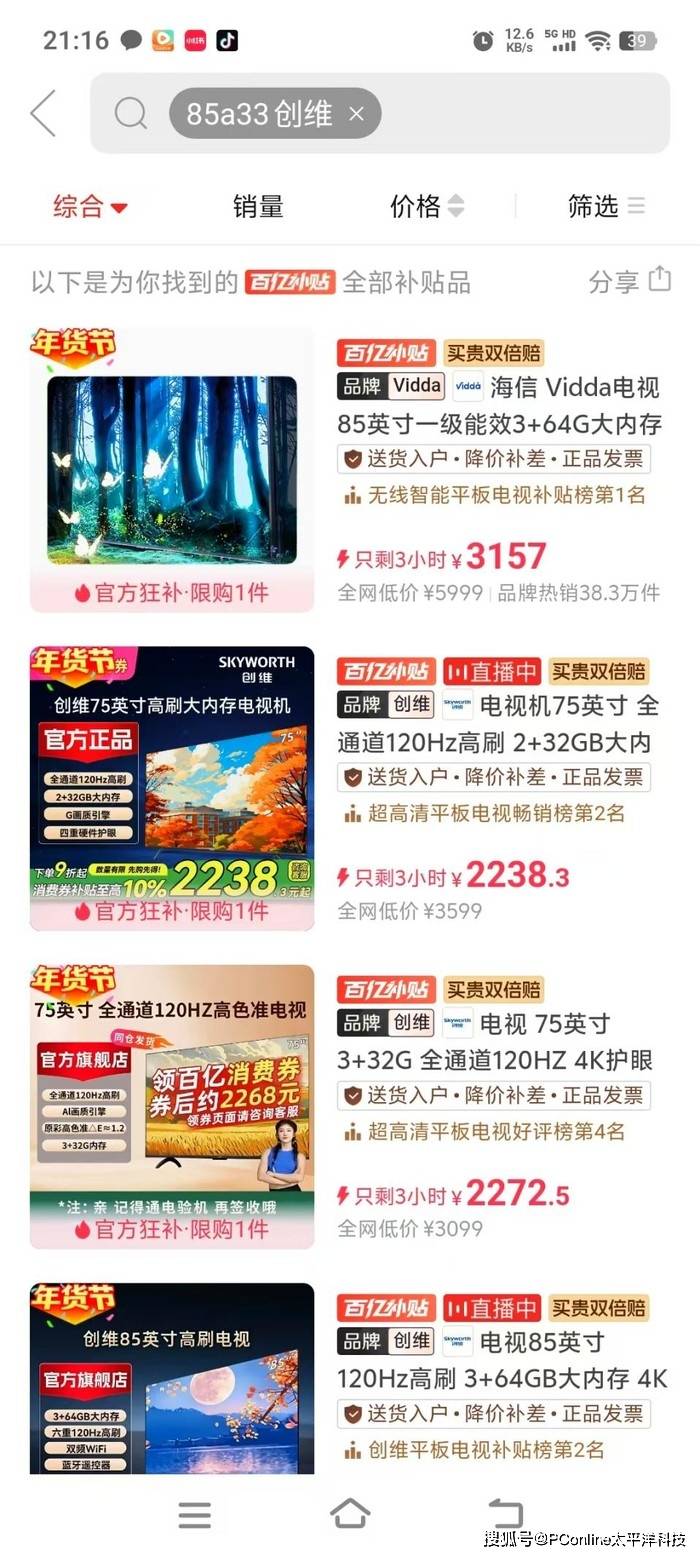Go to the home screen via the navigation bar

coord(350,1514)
